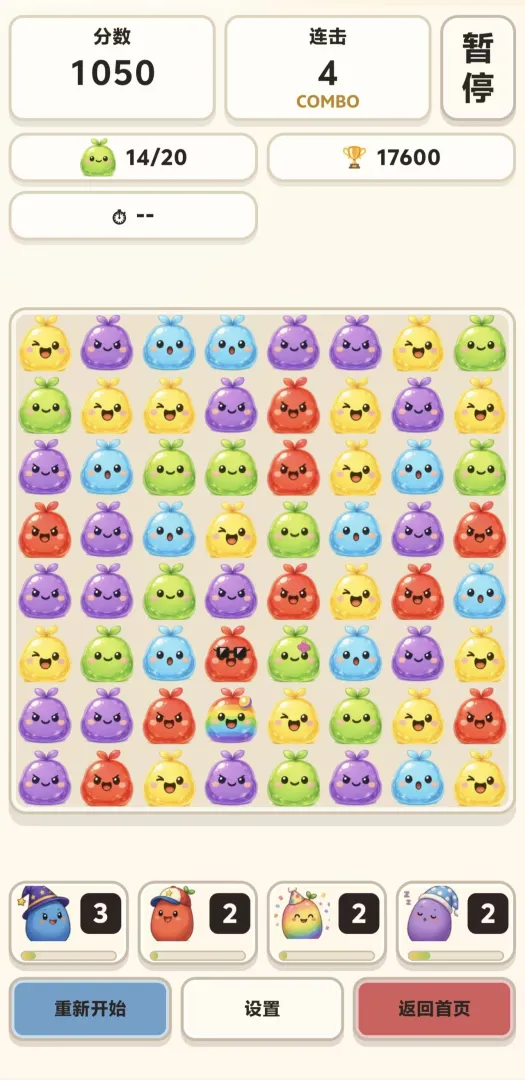
Task: Select the green jelly with pink star
Action: pos(294,654)
